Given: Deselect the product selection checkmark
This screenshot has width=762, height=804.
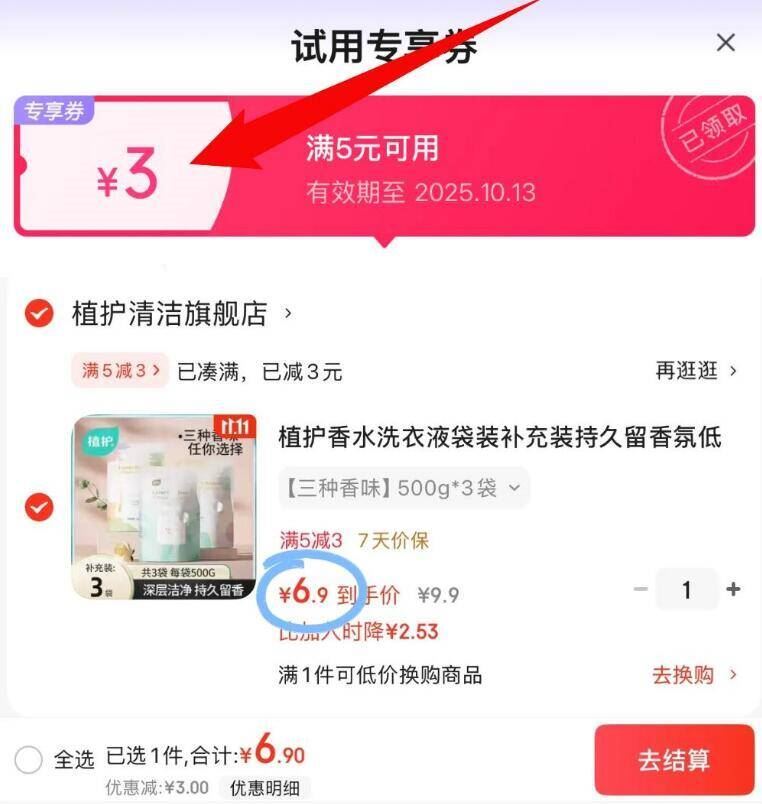Looking at the screenshot, I should click(37, 507).
